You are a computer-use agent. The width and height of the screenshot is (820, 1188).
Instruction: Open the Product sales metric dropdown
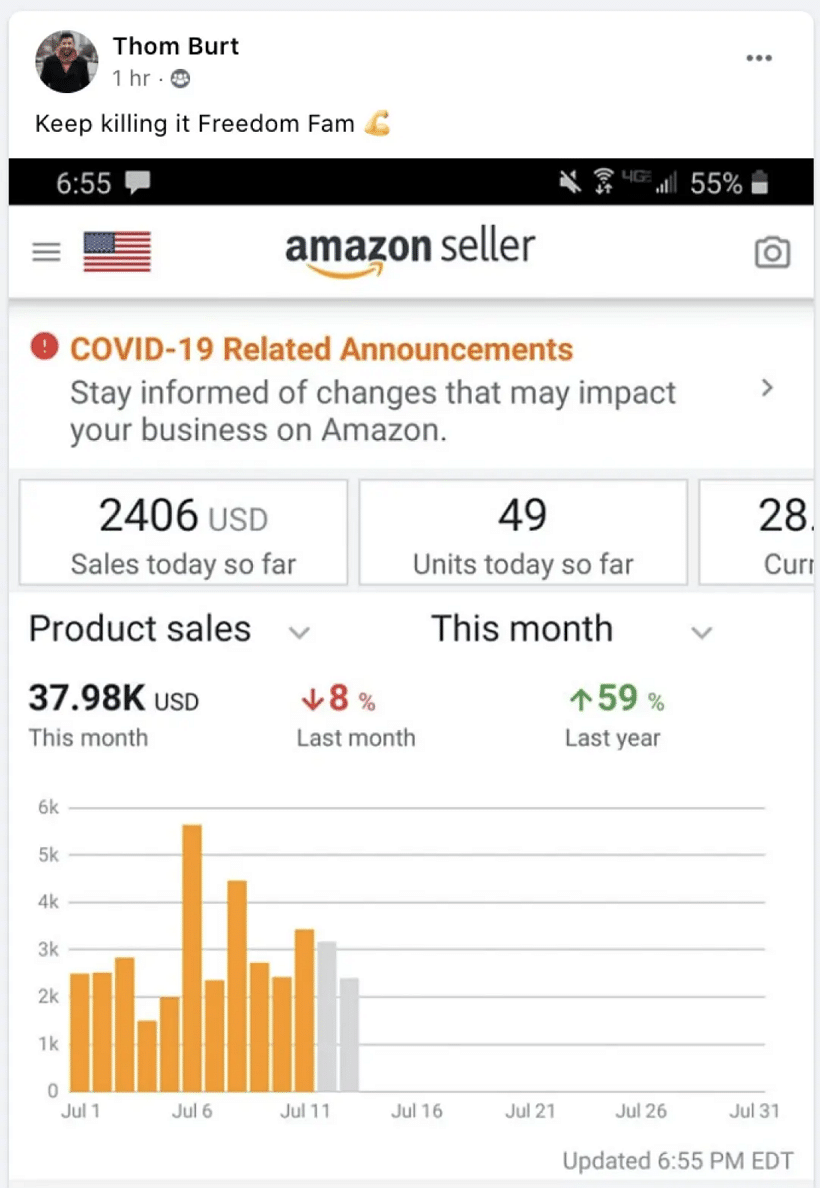[x=299, y=633]
